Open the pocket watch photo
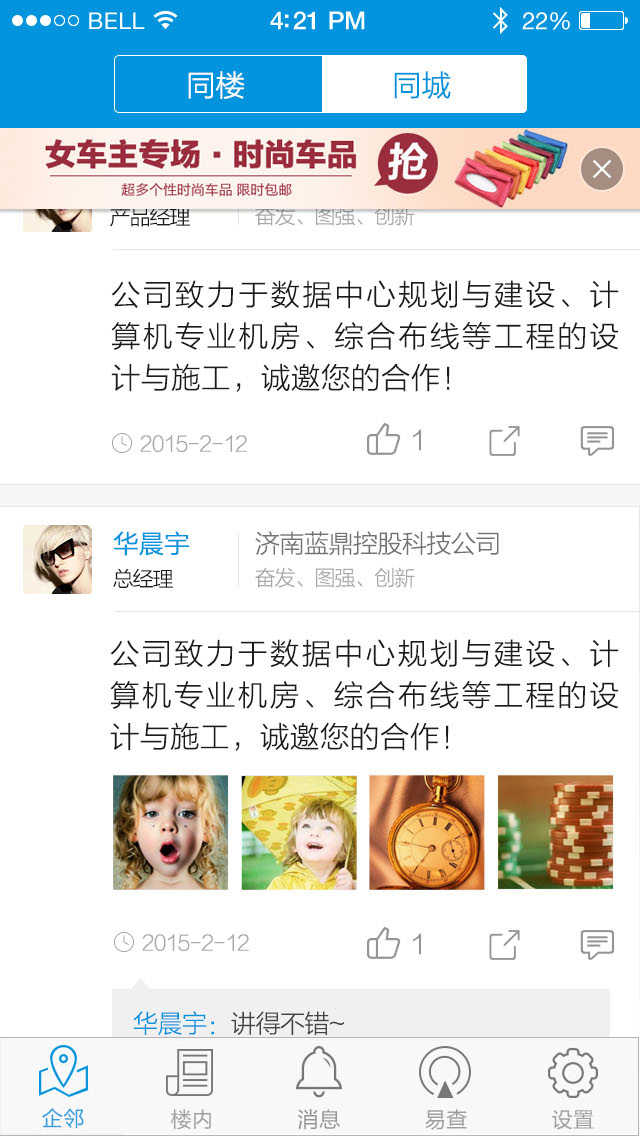640x1136 pixels. click(x=427, y=832)
